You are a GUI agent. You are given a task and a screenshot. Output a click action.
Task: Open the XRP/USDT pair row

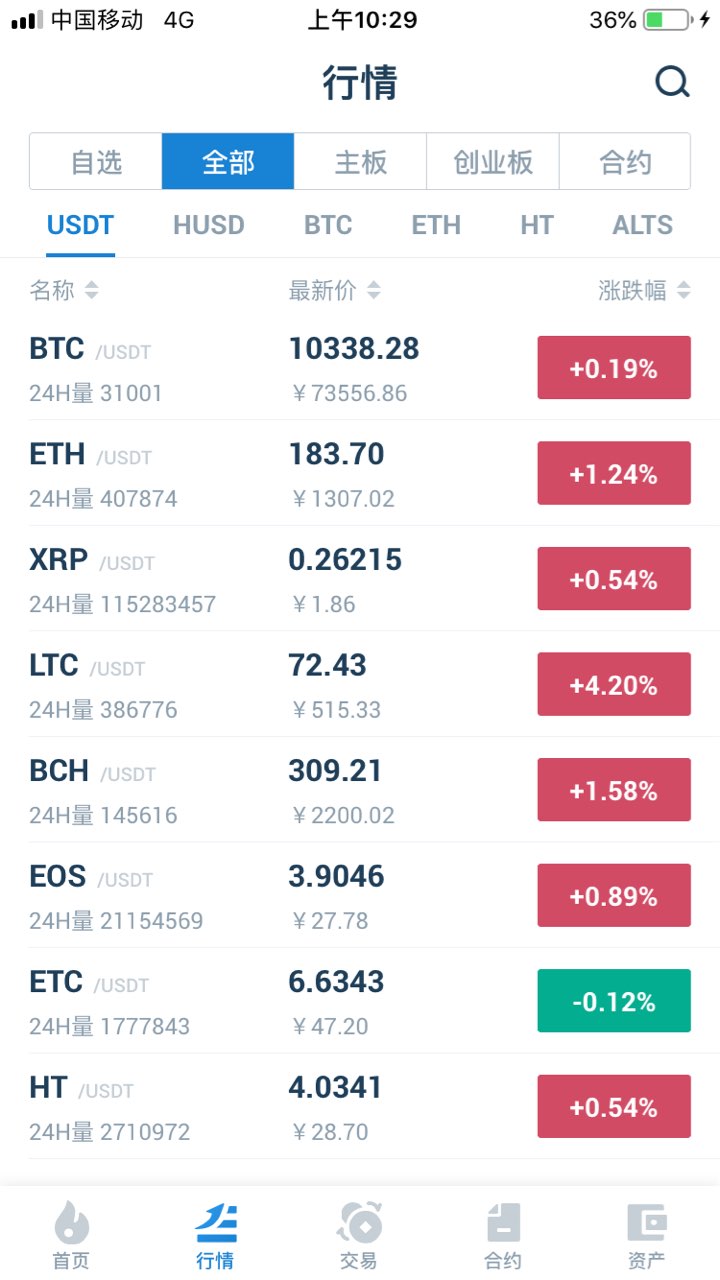(360, 579)
